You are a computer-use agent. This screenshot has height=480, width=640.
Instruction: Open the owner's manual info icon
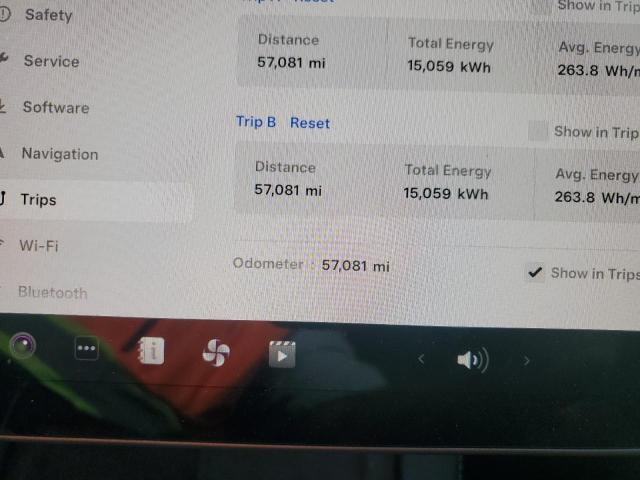151,351
